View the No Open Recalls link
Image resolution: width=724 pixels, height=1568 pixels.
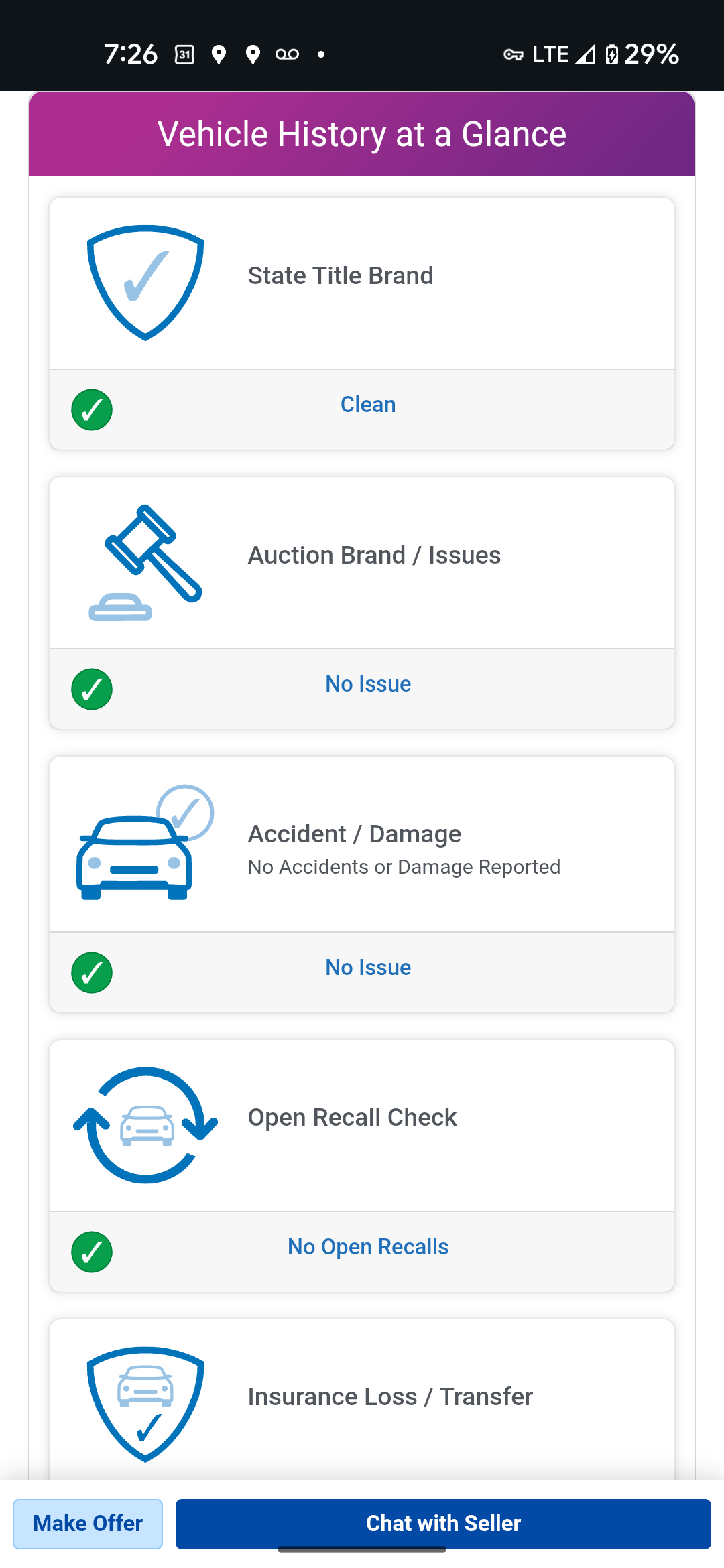pos(368,1247)
